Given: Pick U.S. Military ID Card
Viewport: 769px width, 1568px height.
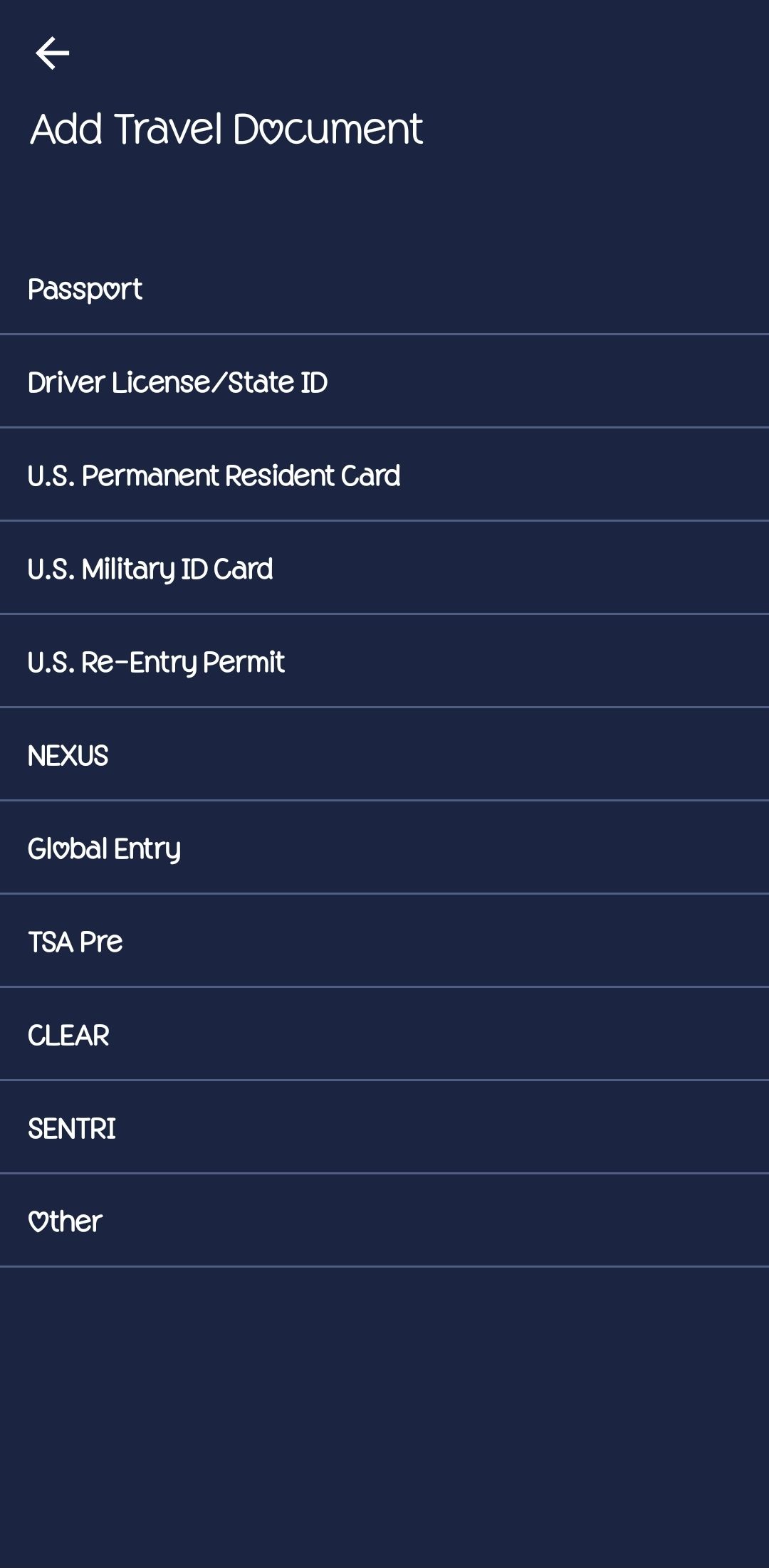Looking at the screenshot, I should pyautogui.click(x=384, y=568).
